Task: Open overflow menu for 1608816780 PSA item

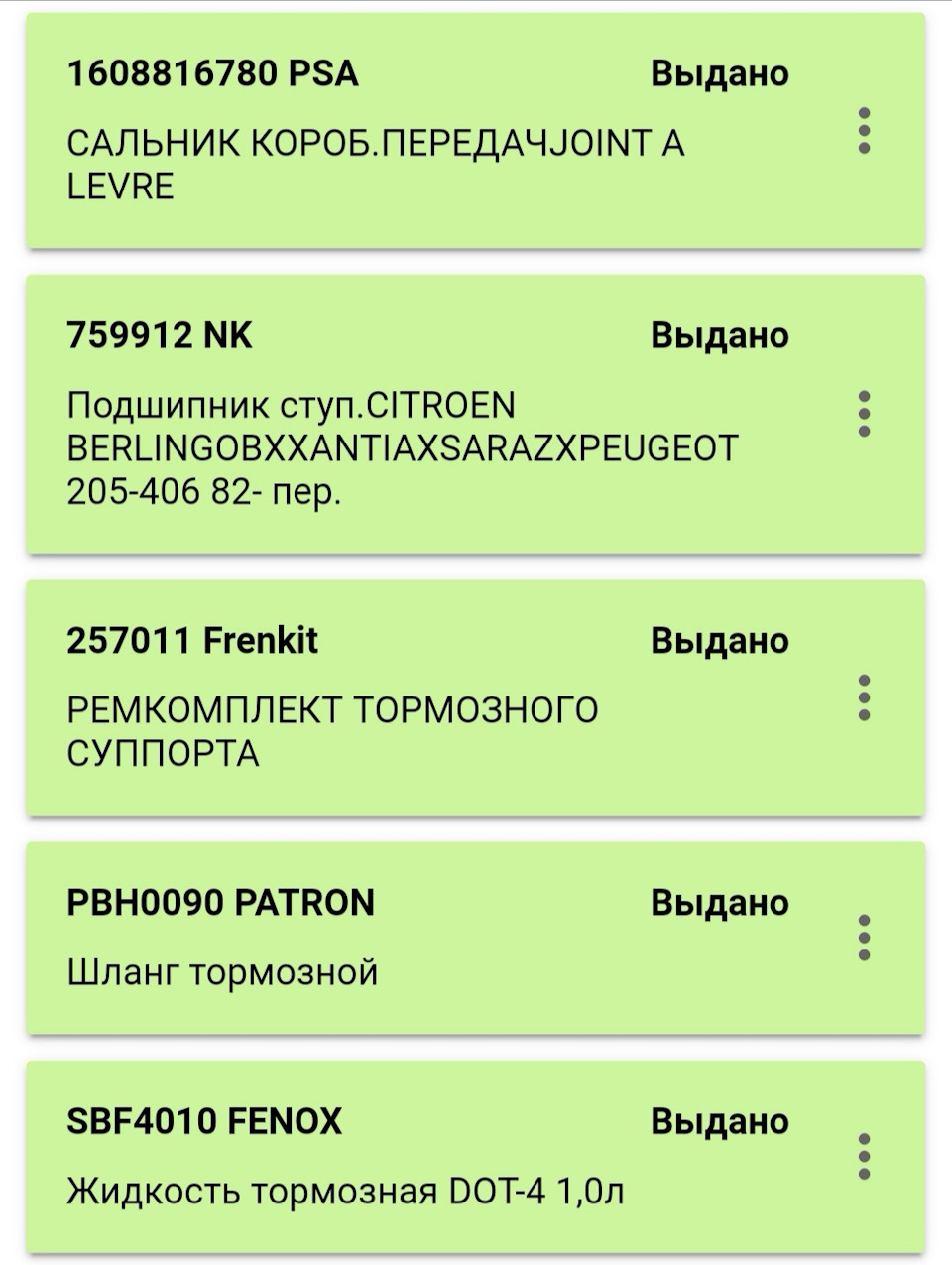Action: click(864, 130)
